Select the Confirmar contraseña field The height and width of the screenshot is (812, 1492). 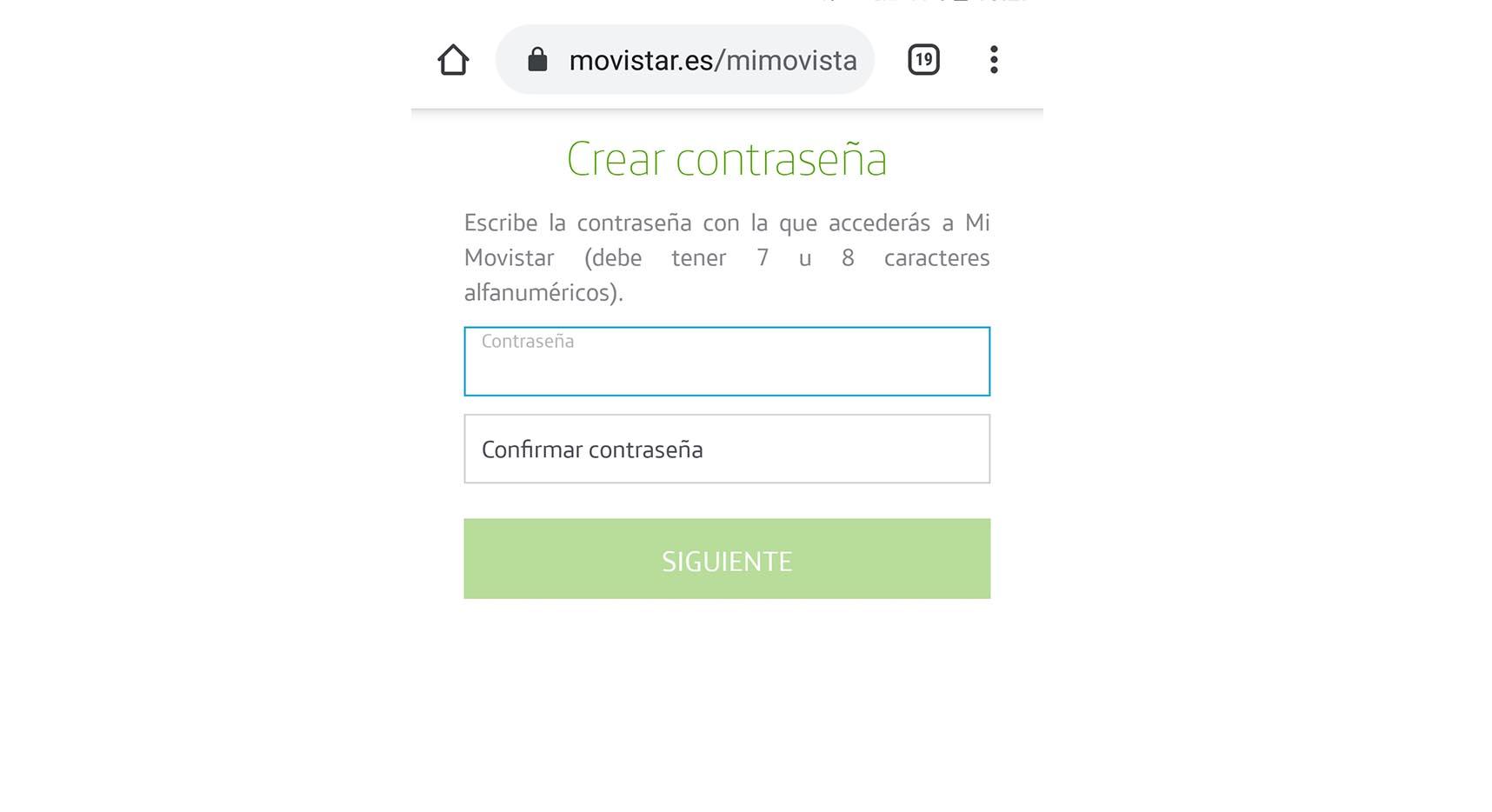pyautogui.click(x=727, y=449)
